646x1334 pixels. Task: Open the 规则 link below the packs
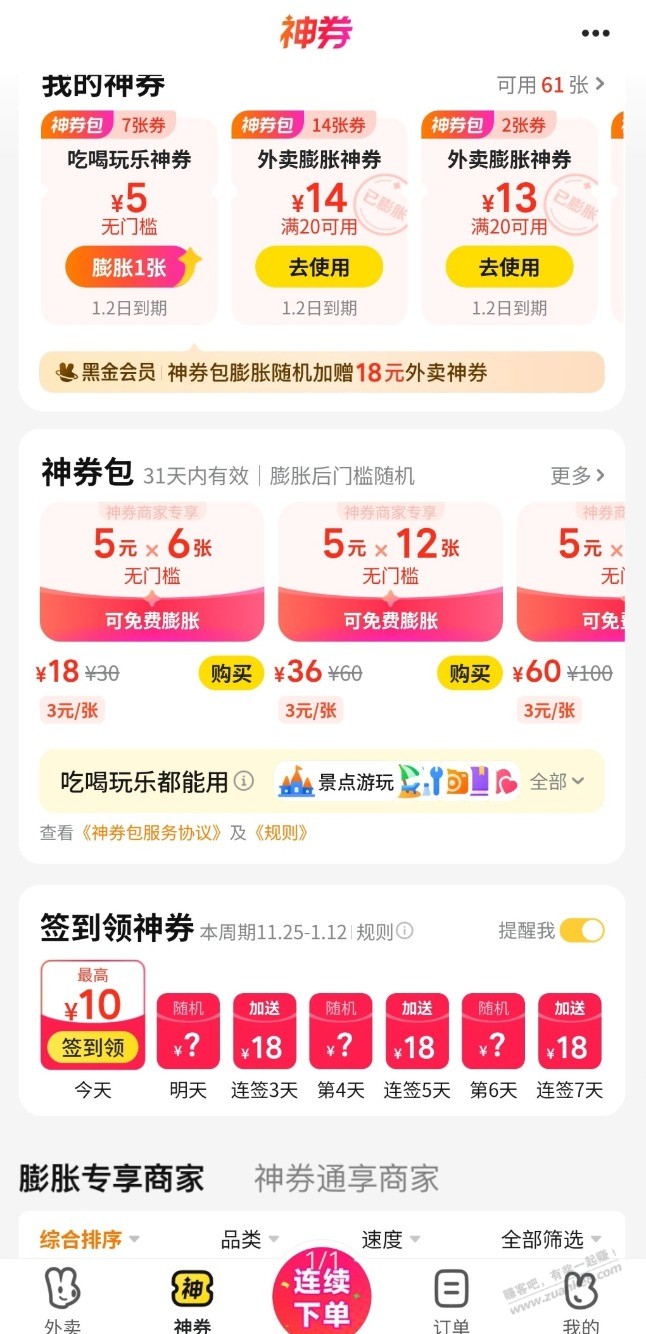(281, 832)
